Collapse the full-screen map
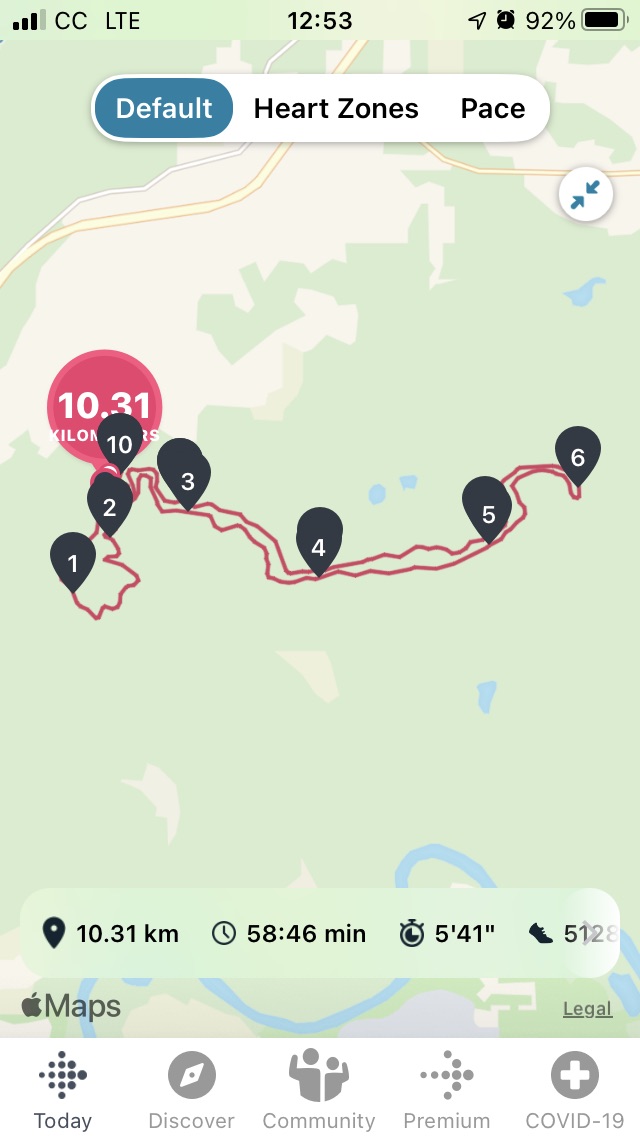Screen dimensions: 640x1136 click(585, 196)
